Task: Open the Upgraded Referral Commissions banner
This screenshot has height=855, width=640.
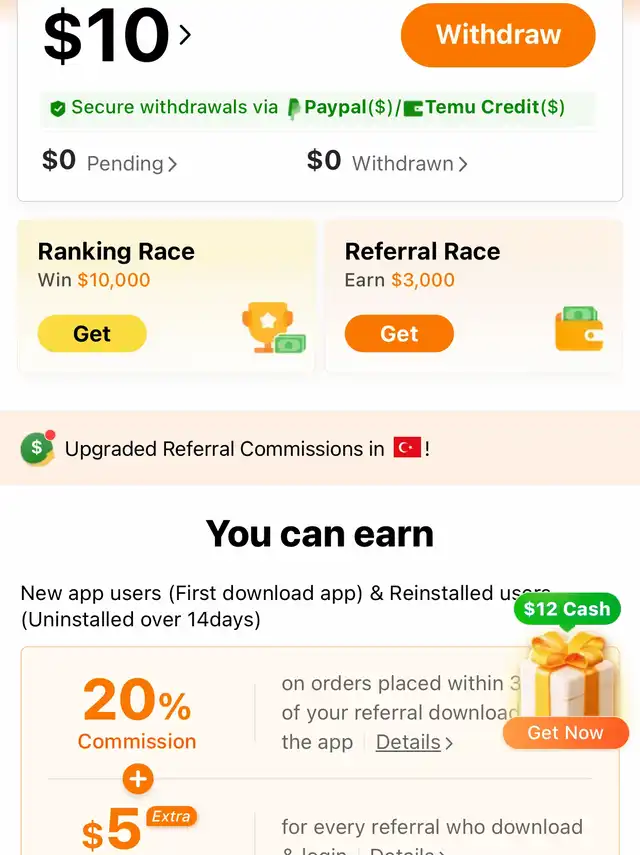Action: (x=320, y=449)
